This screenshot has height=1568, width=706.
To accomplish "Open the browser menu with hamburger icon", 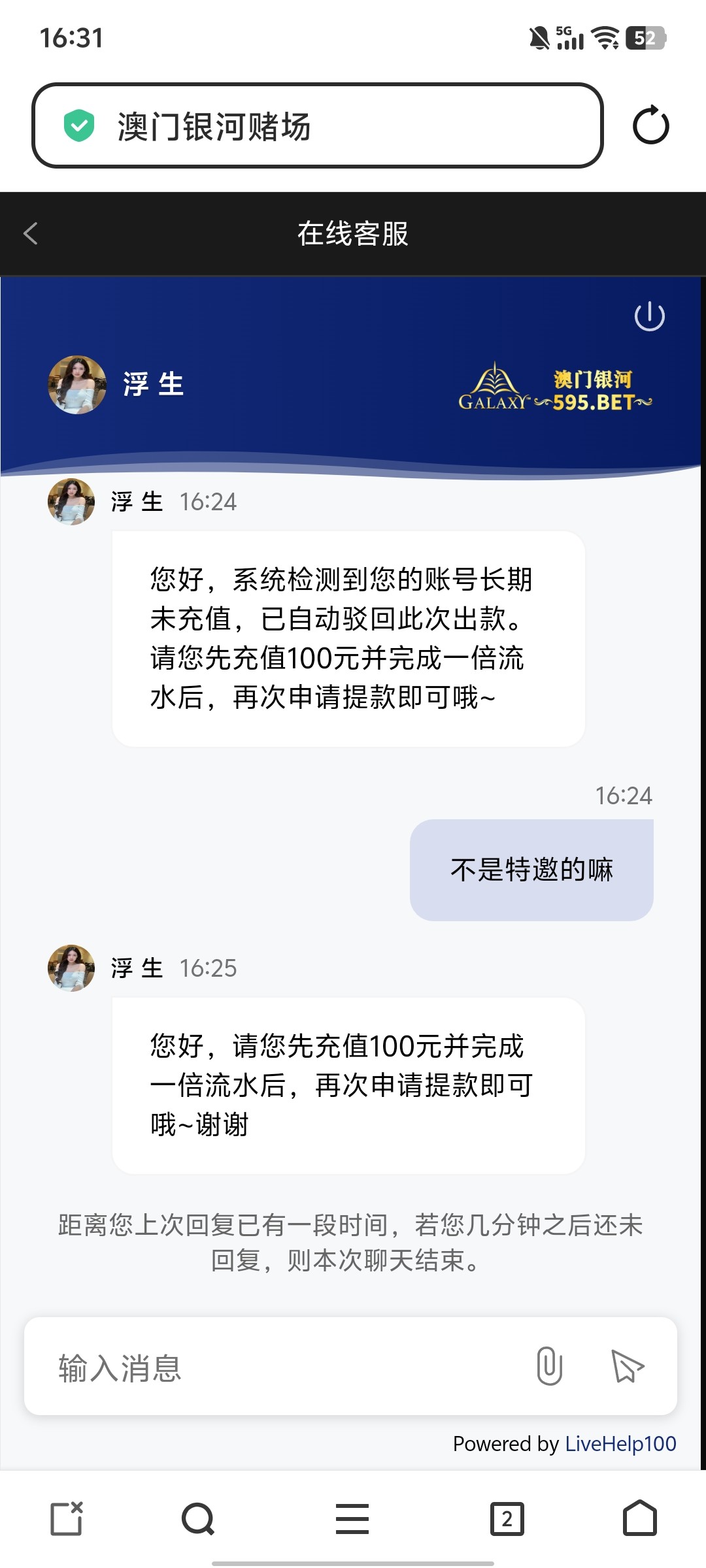I will coord(352,1519).
